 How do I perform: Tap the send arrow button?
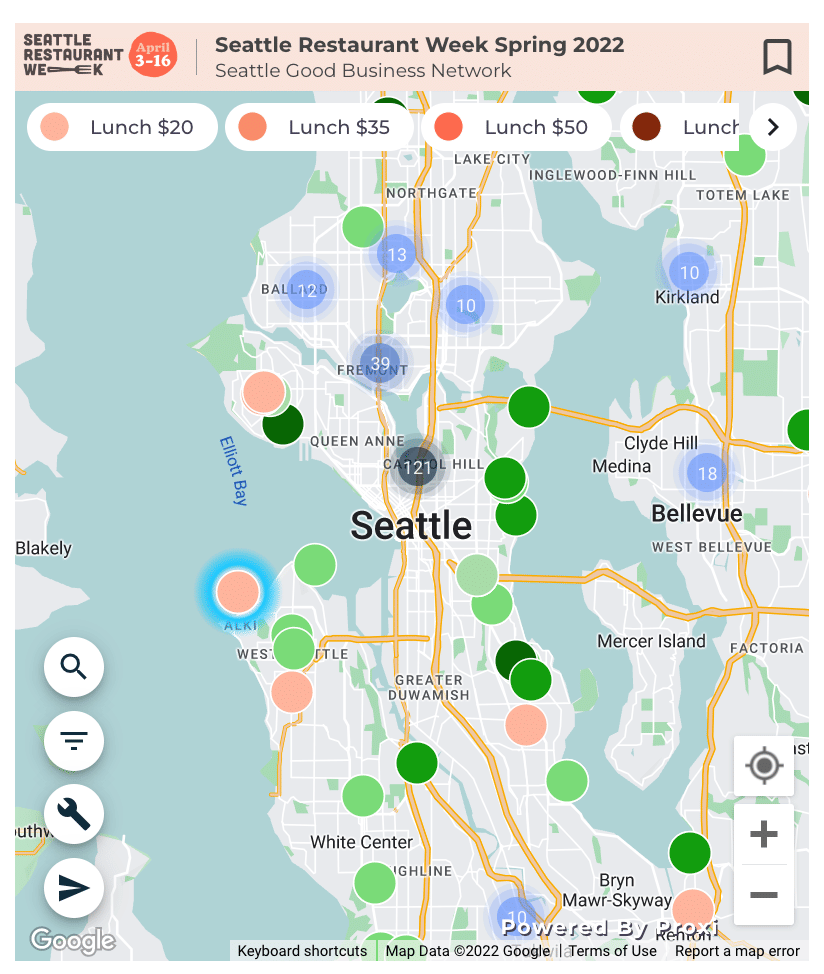(74, 888)
